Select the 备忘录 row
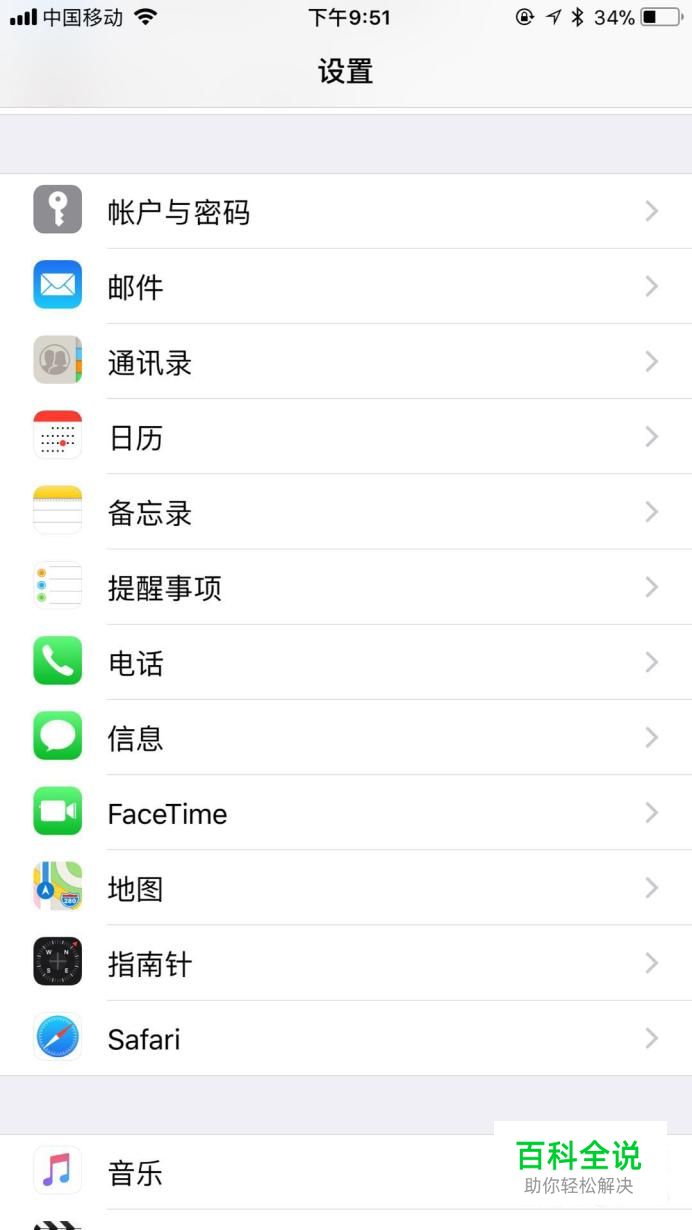This screenshot has width=692, height=1230. pyautogui.click(x=346, y=511)
